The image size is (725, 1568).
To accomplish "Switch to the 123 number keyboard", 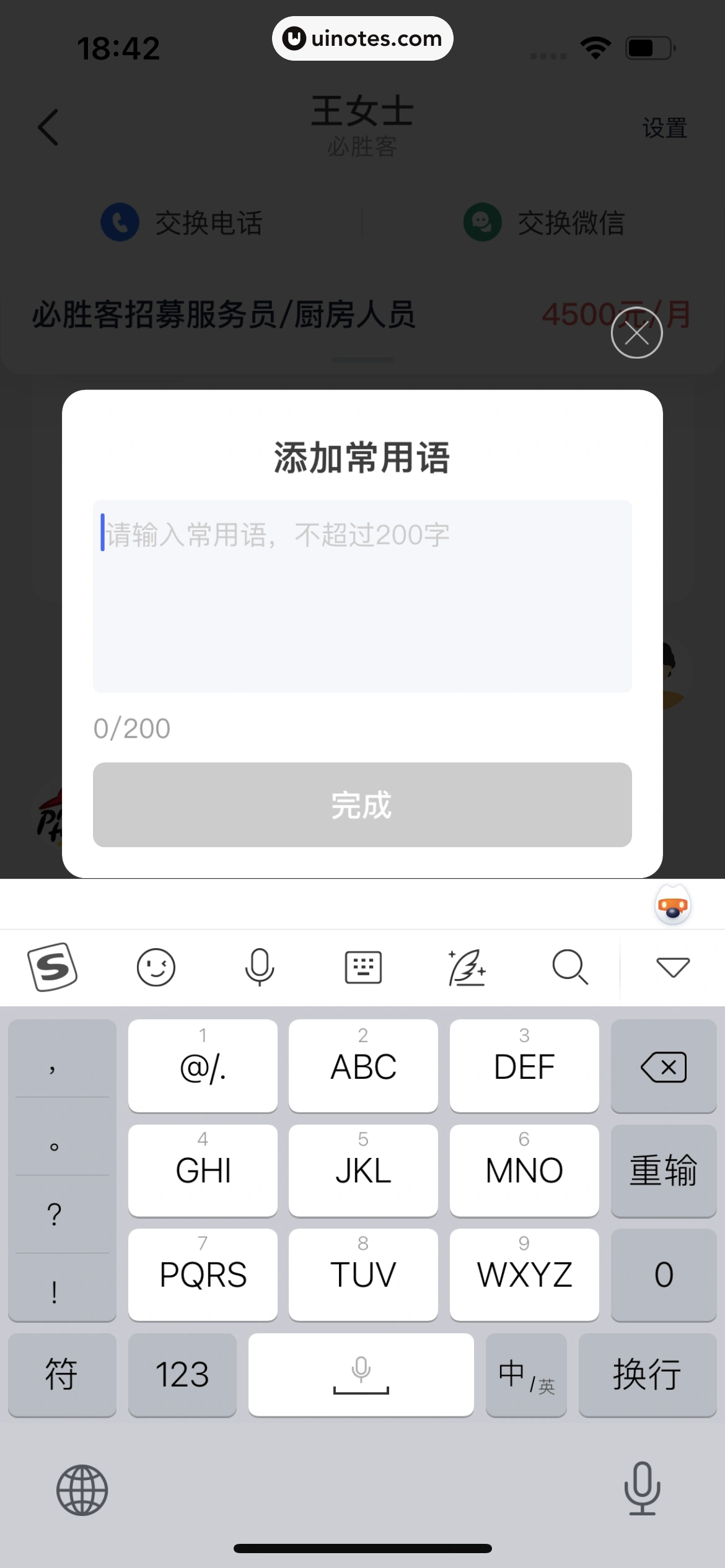I will 182,1375.
